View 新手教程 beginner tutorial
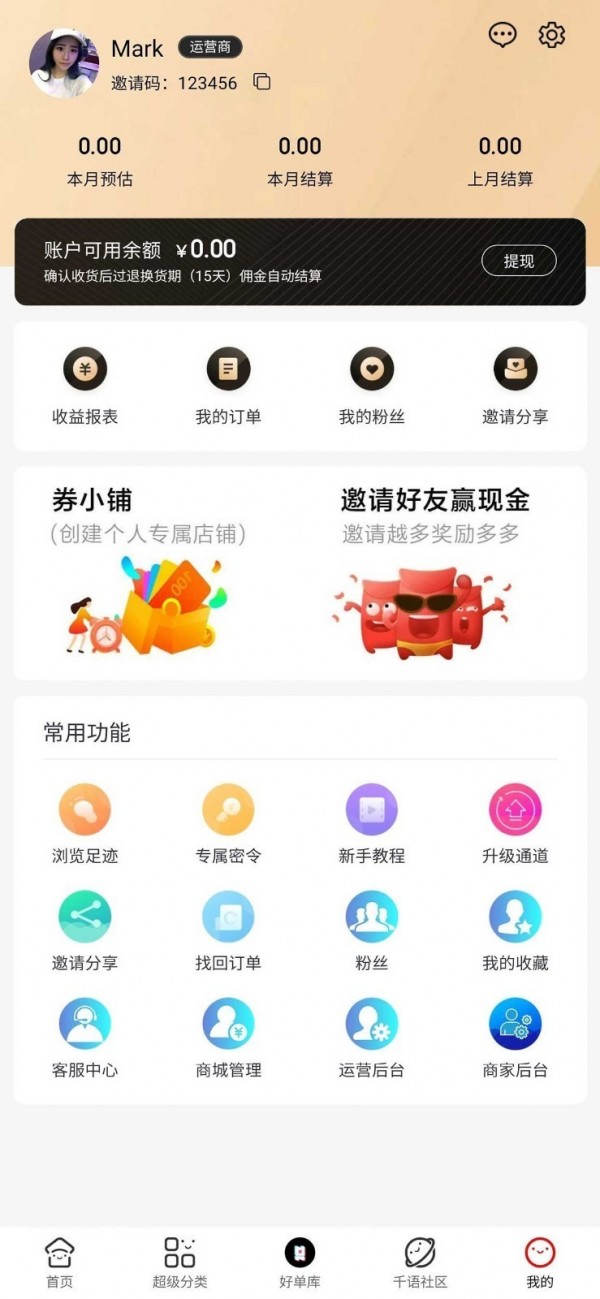The height and width of the screenshot is (1299, 600). [372, 823]
